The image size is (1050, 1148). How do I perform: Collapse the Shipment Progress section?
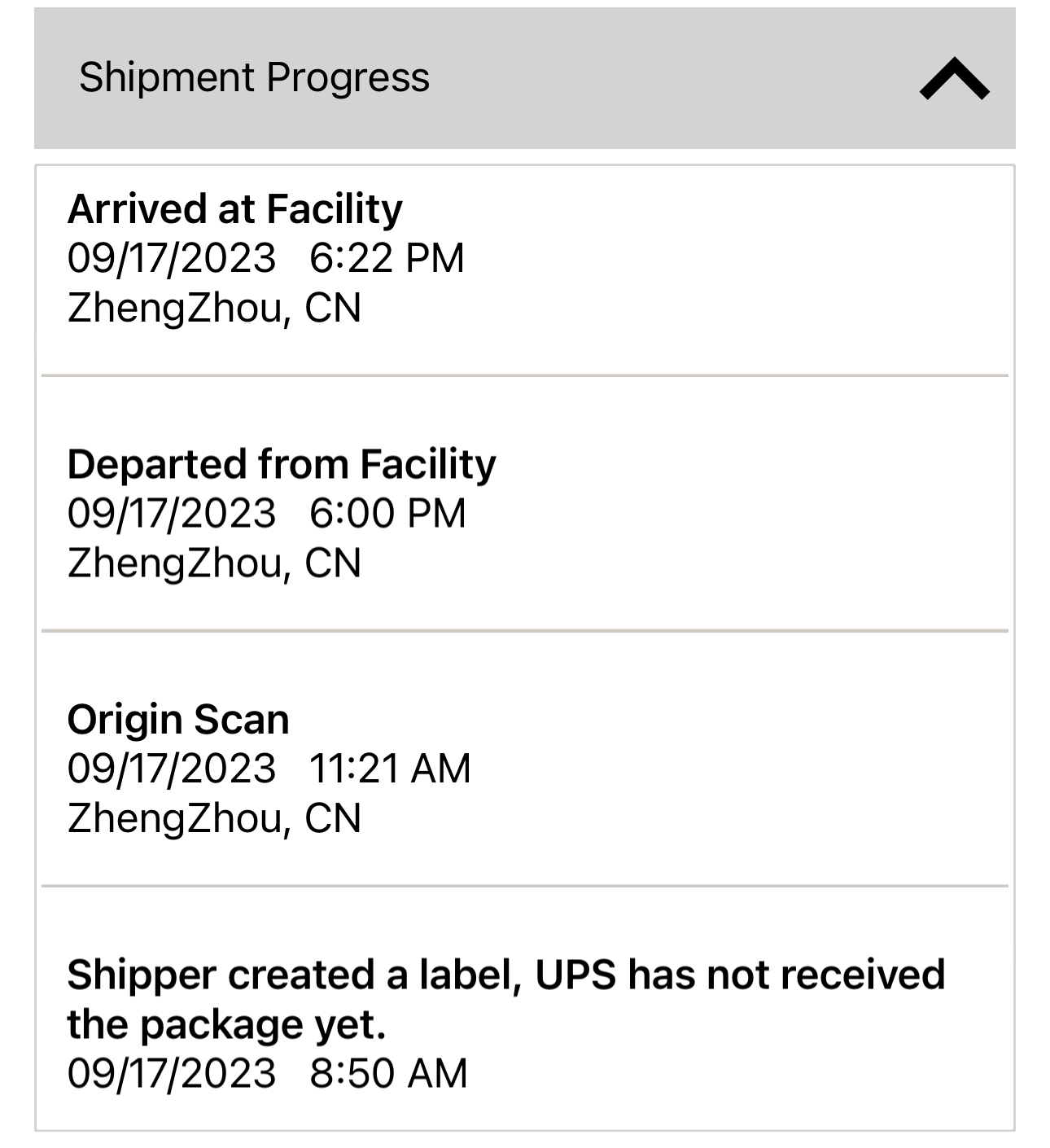[x=954, y=79]
